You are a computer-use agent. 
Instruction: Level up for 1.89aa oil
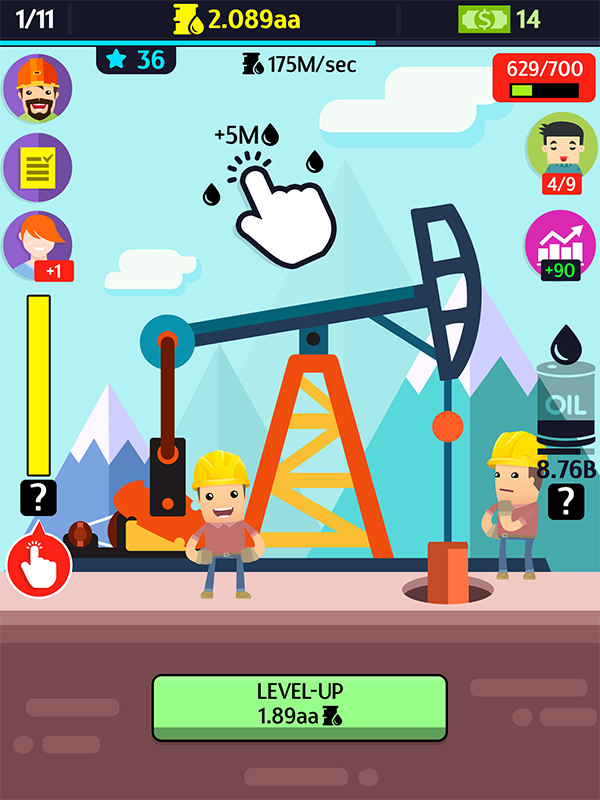click(299, 706)
